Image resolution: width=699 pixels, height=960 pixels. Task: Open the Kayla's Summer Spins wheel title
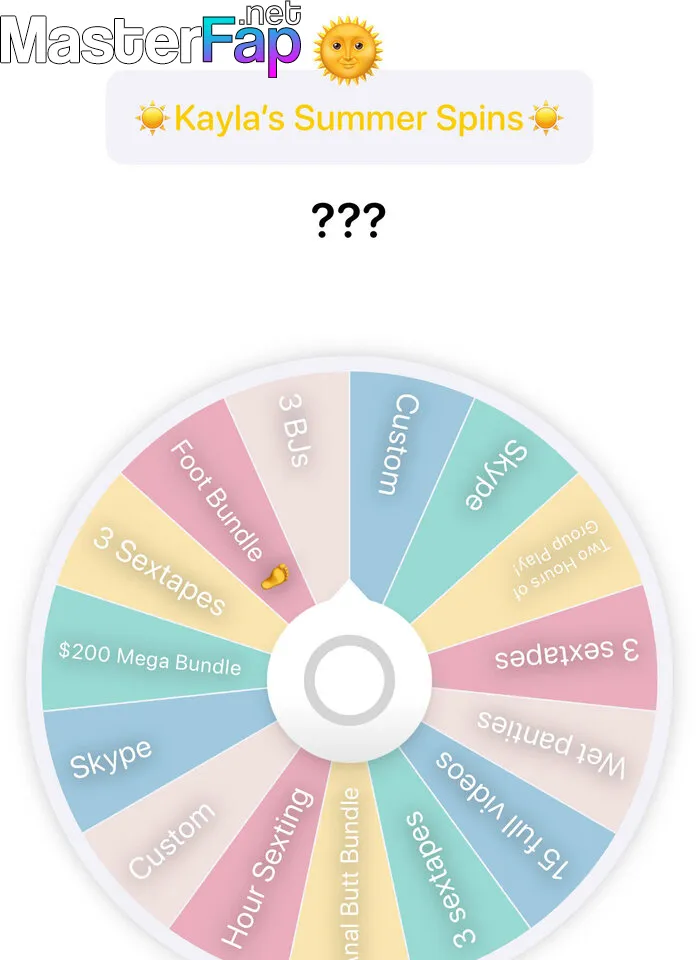pos(349,118)
